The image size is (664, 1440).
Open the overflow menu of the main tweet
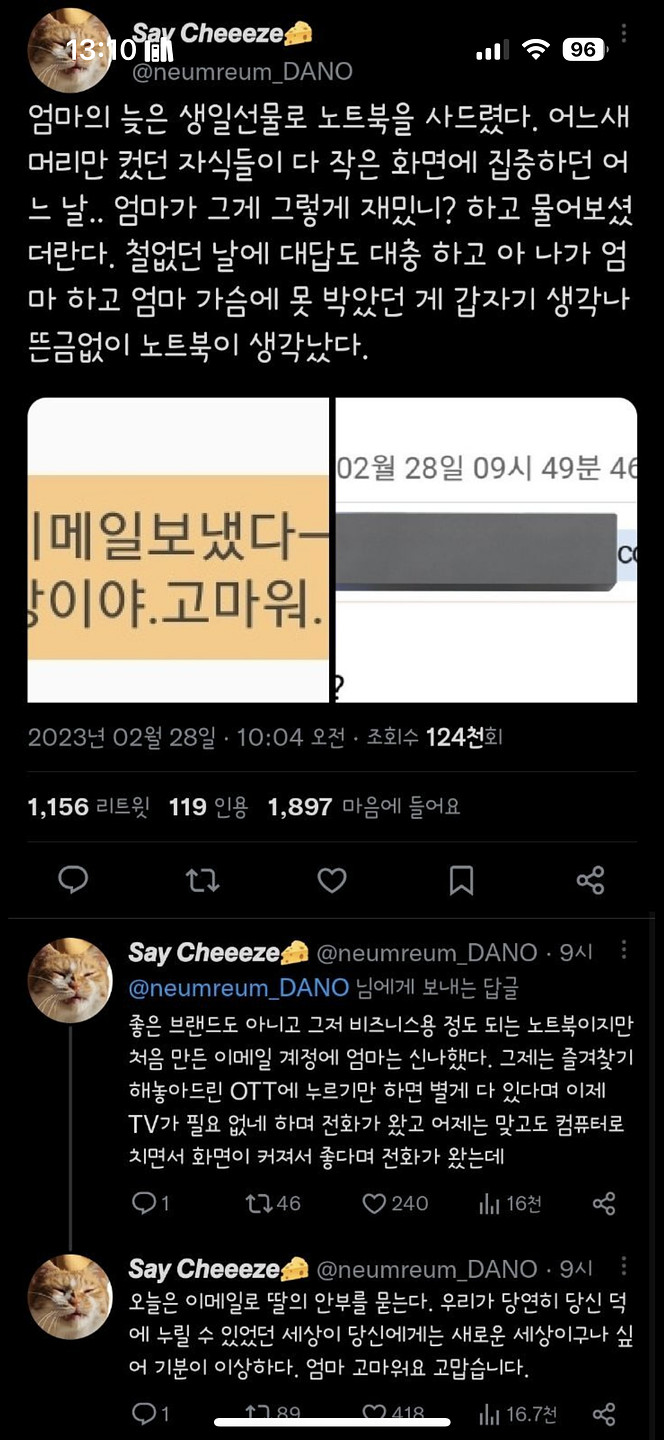tap(624, 33)
